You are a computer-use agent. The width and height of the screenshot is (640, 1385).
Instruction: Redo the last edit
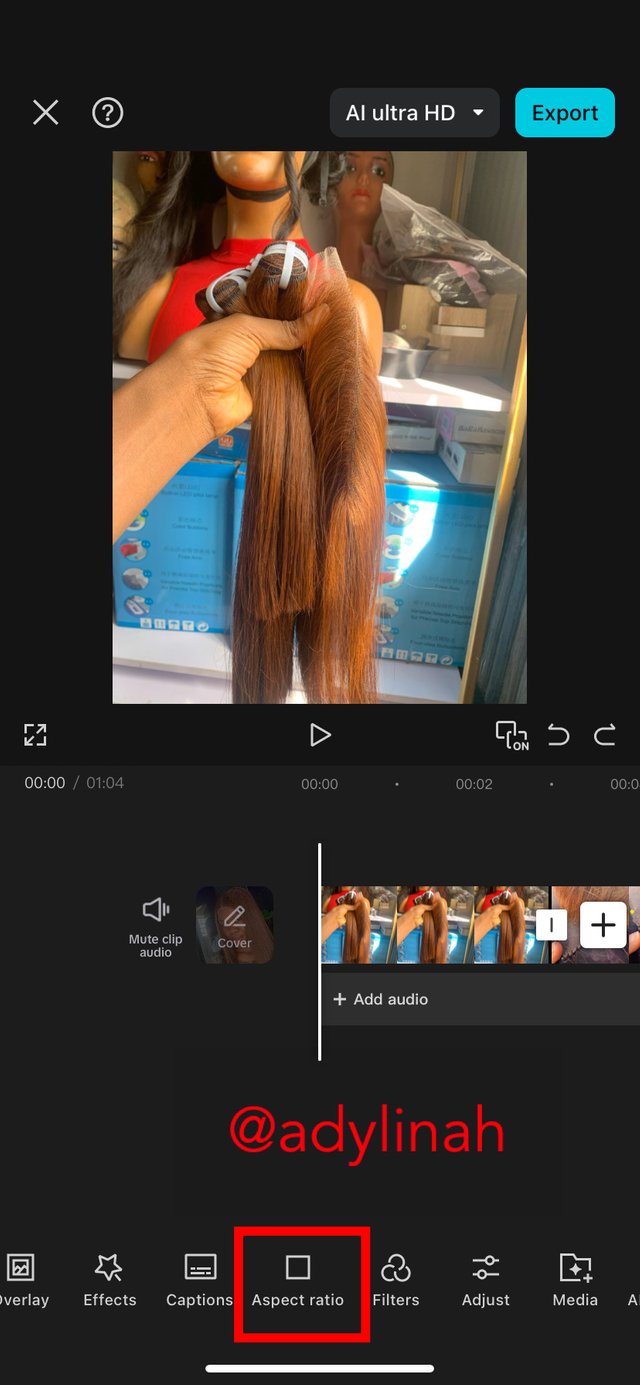(605, 736)
